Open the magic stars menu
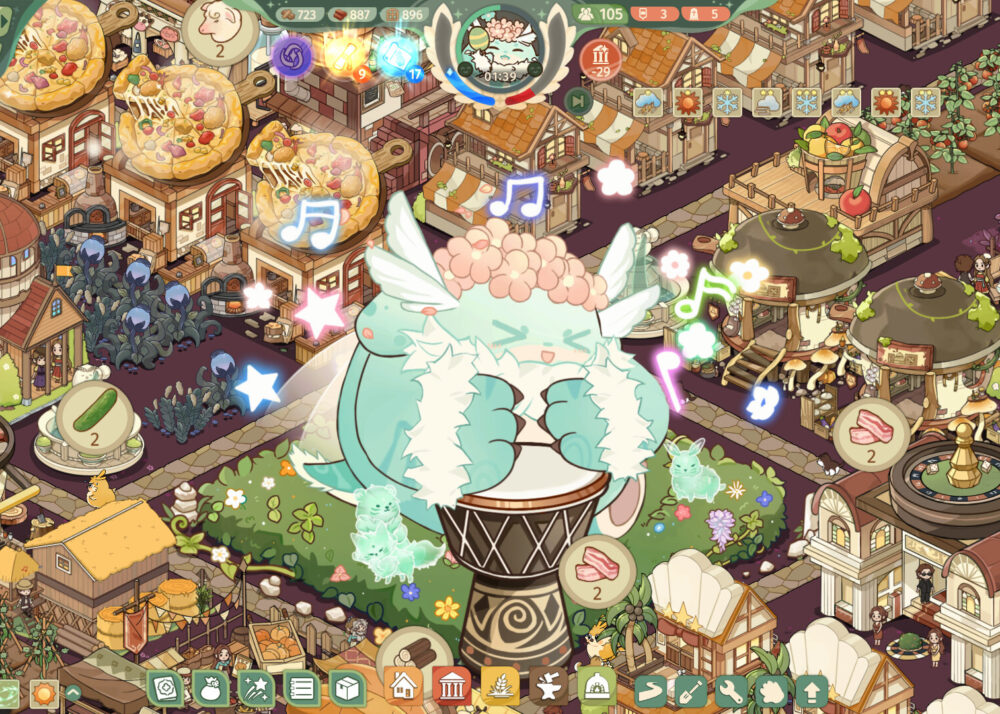This screenshot has width=1000, height=714. 256,688
